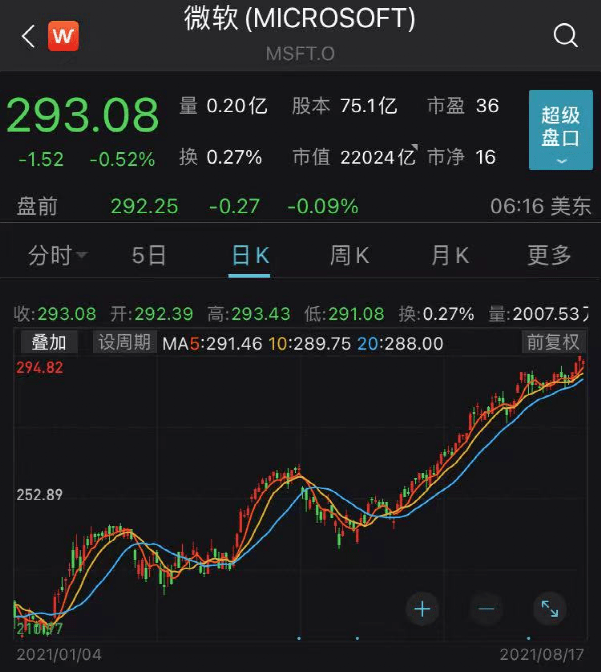Open the 更多 chart options
This screenshot has width=601, height=672.
click(549, 256)
